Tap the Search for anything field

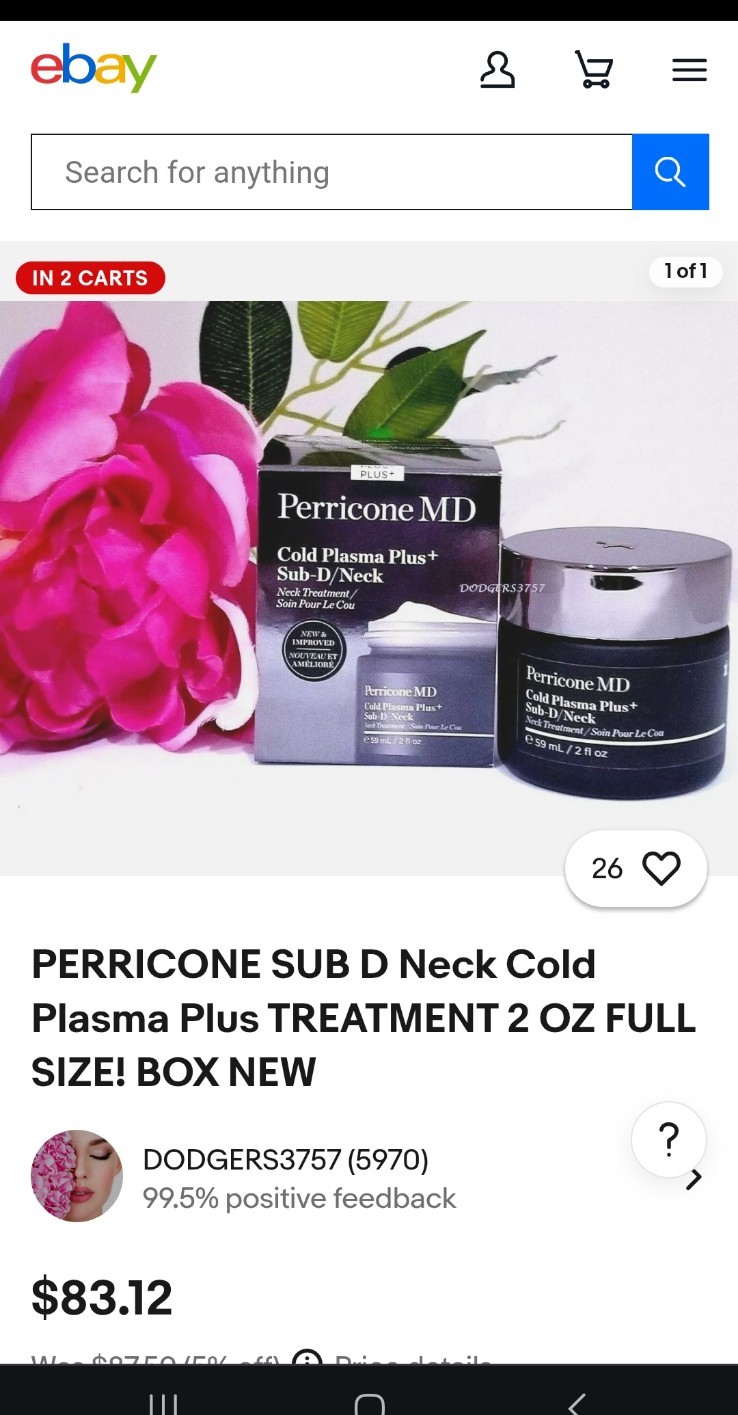[332, 172]
